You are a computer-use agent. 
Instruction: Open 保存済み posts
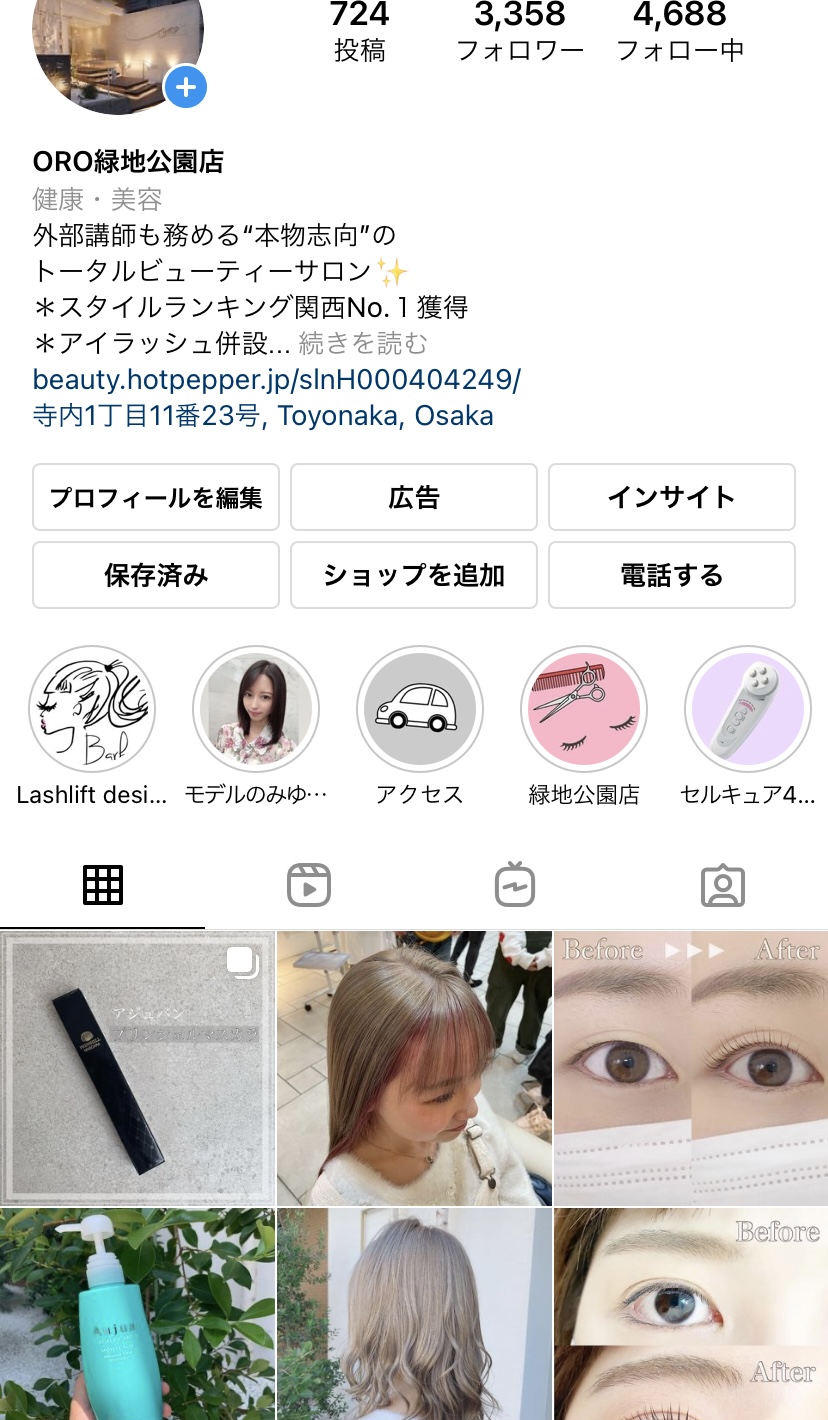click(156, 575)
